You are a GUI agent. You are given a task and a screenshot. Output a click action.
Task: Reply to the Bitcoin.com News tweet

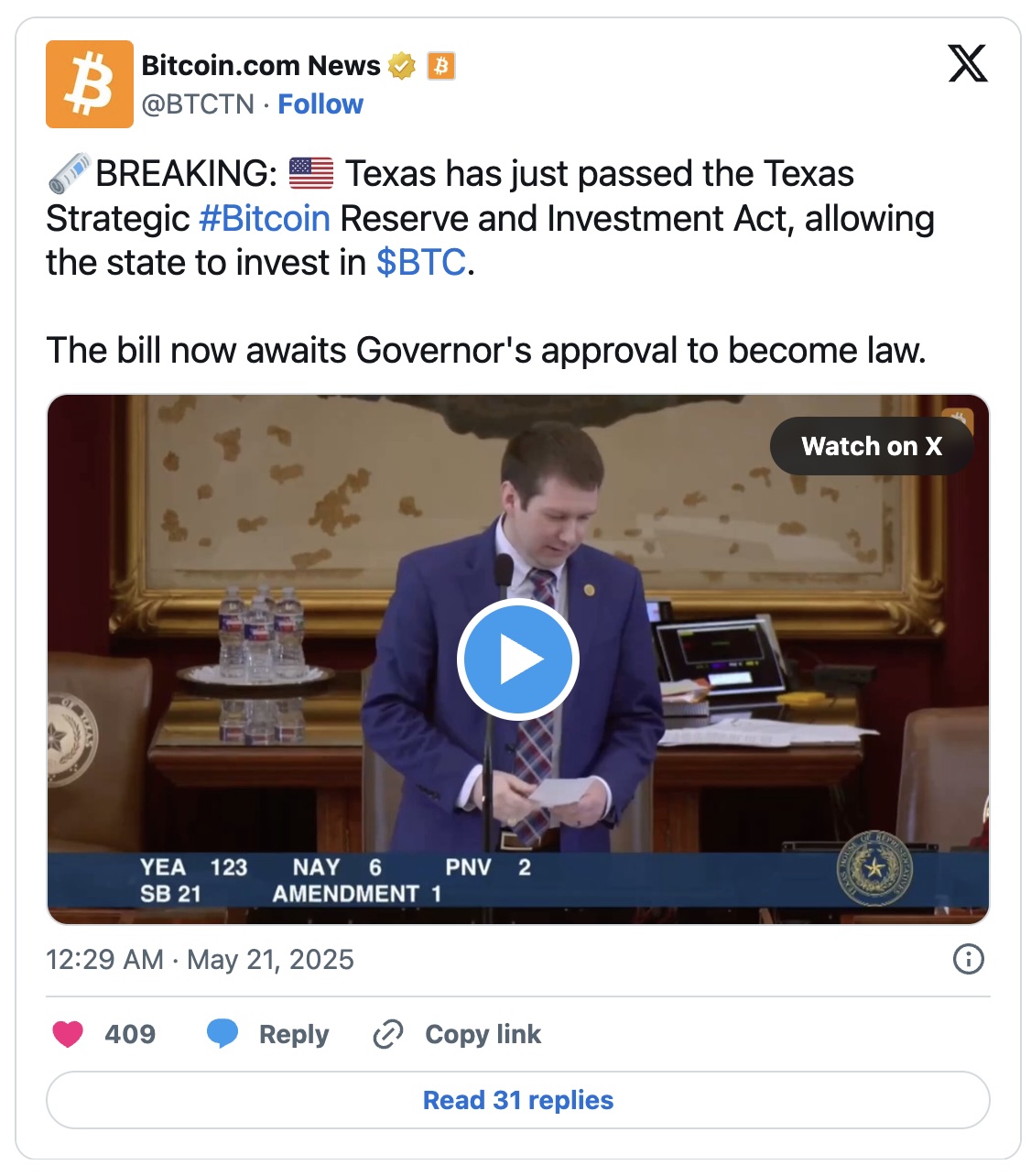(268, 1034)
